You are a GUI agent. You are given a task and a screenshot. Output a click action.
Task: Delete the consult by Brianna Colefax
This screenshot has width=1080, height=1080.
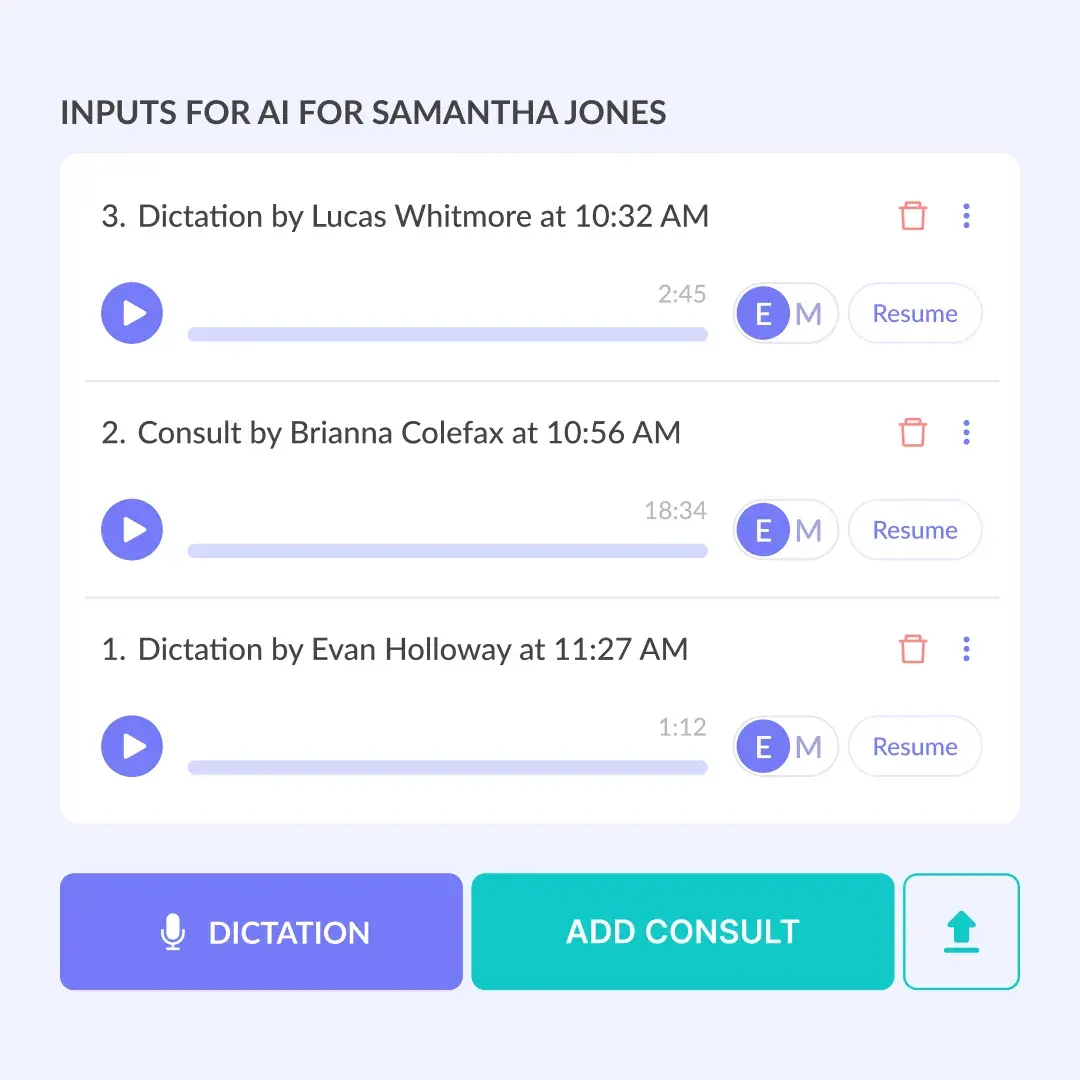(913, 433)
